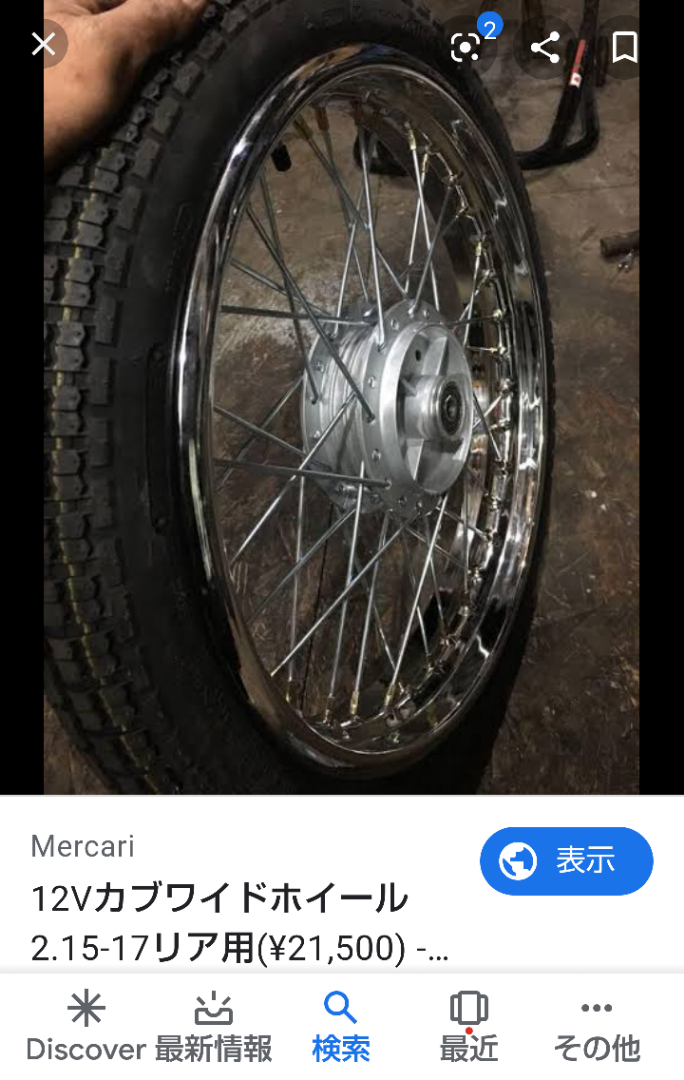The width and height of the screenshot is (684, 1080).
Task: Open the 12Vカブワイドホイール Mercari listing title
Action: [x=220, y=898]
